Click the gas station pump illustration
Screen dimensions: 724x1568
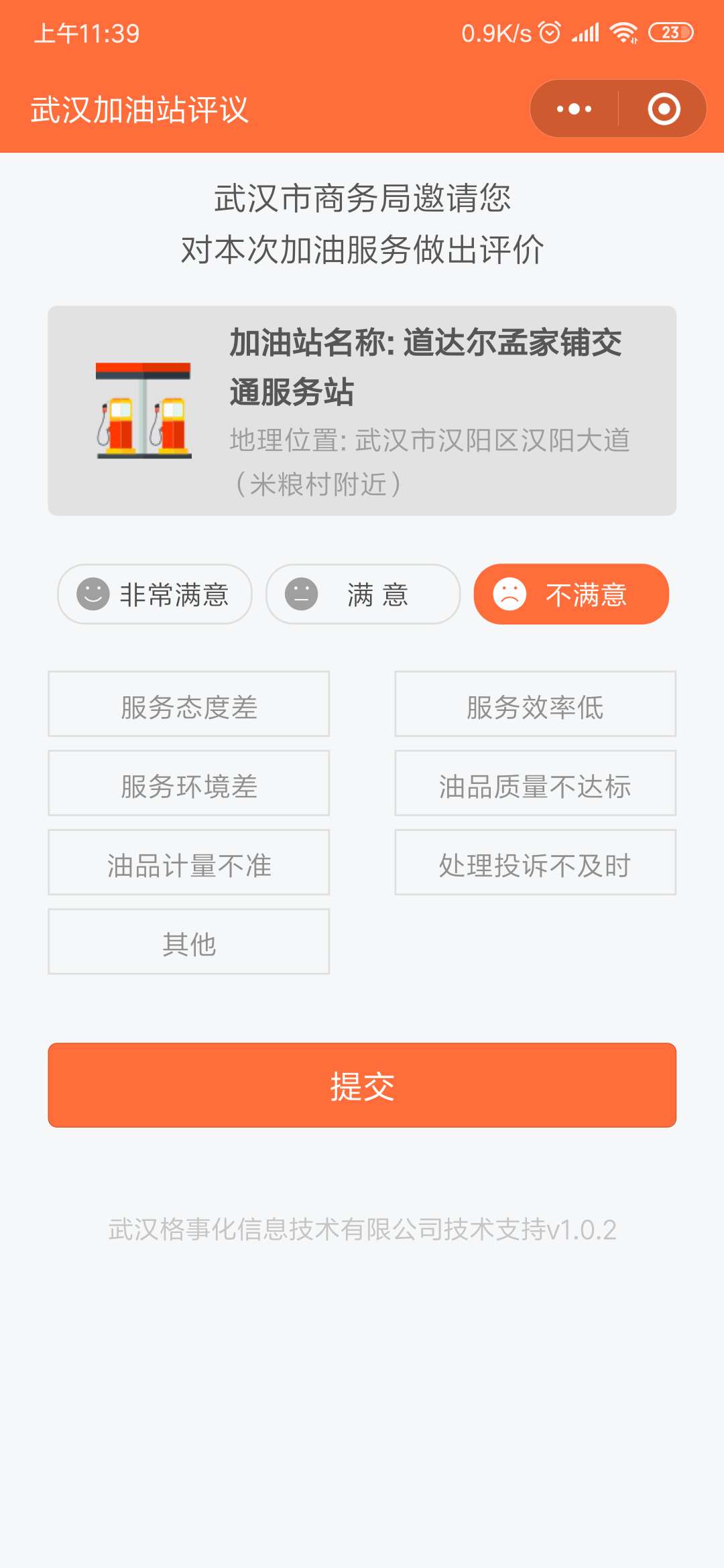(143, 409)
